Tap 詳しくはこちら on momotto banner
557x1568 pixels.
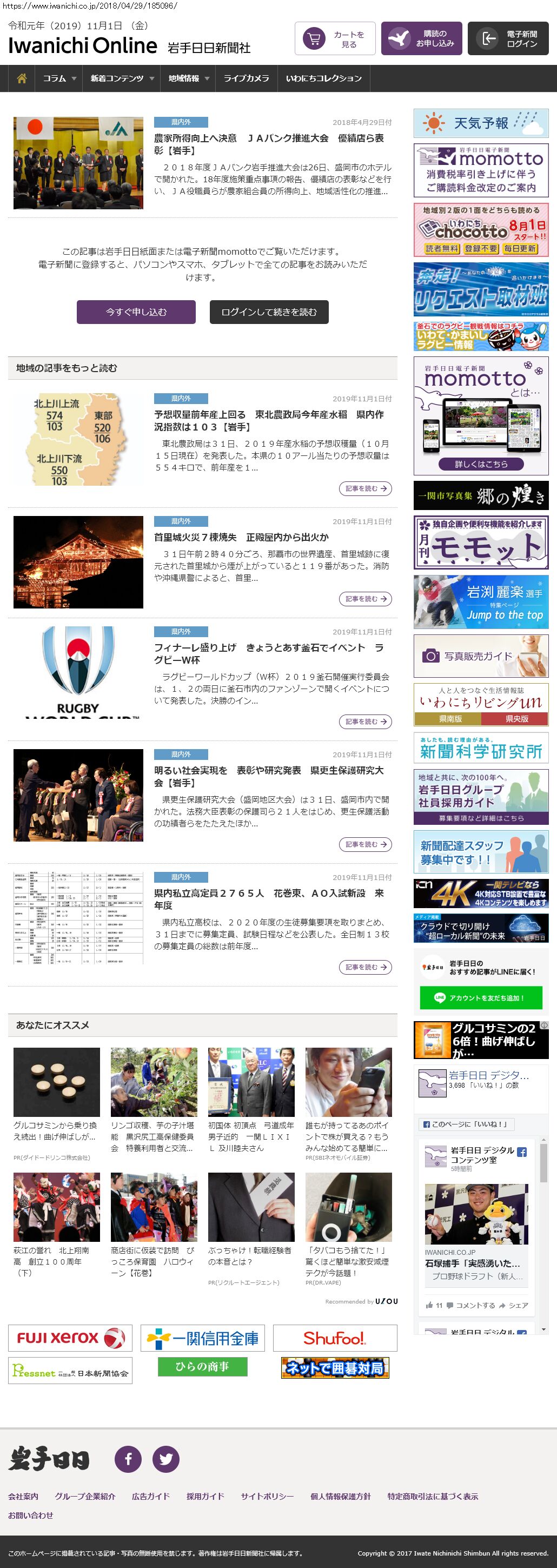481,464
